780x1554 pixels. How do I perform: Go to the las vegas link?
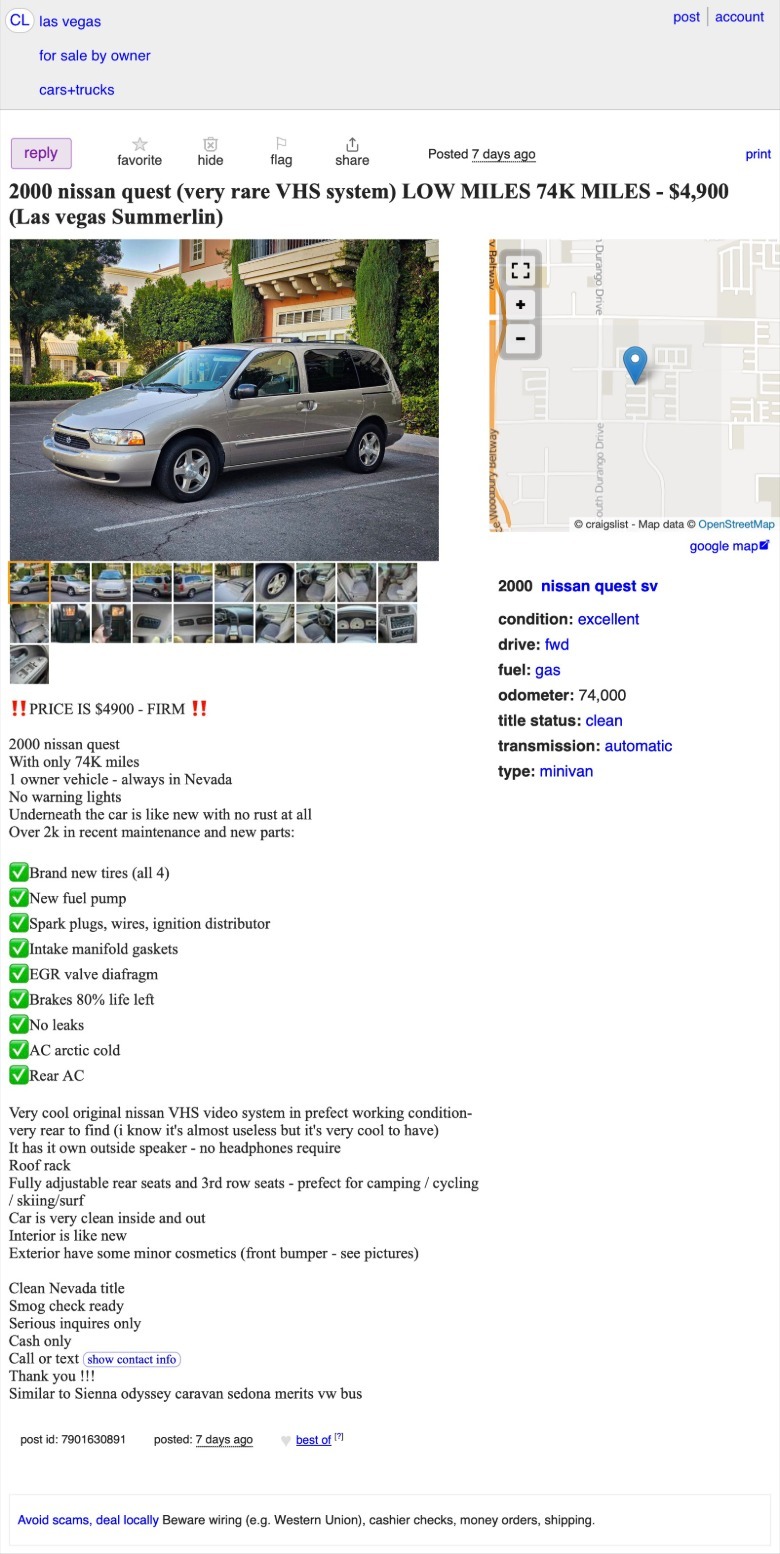click(70, 21)
